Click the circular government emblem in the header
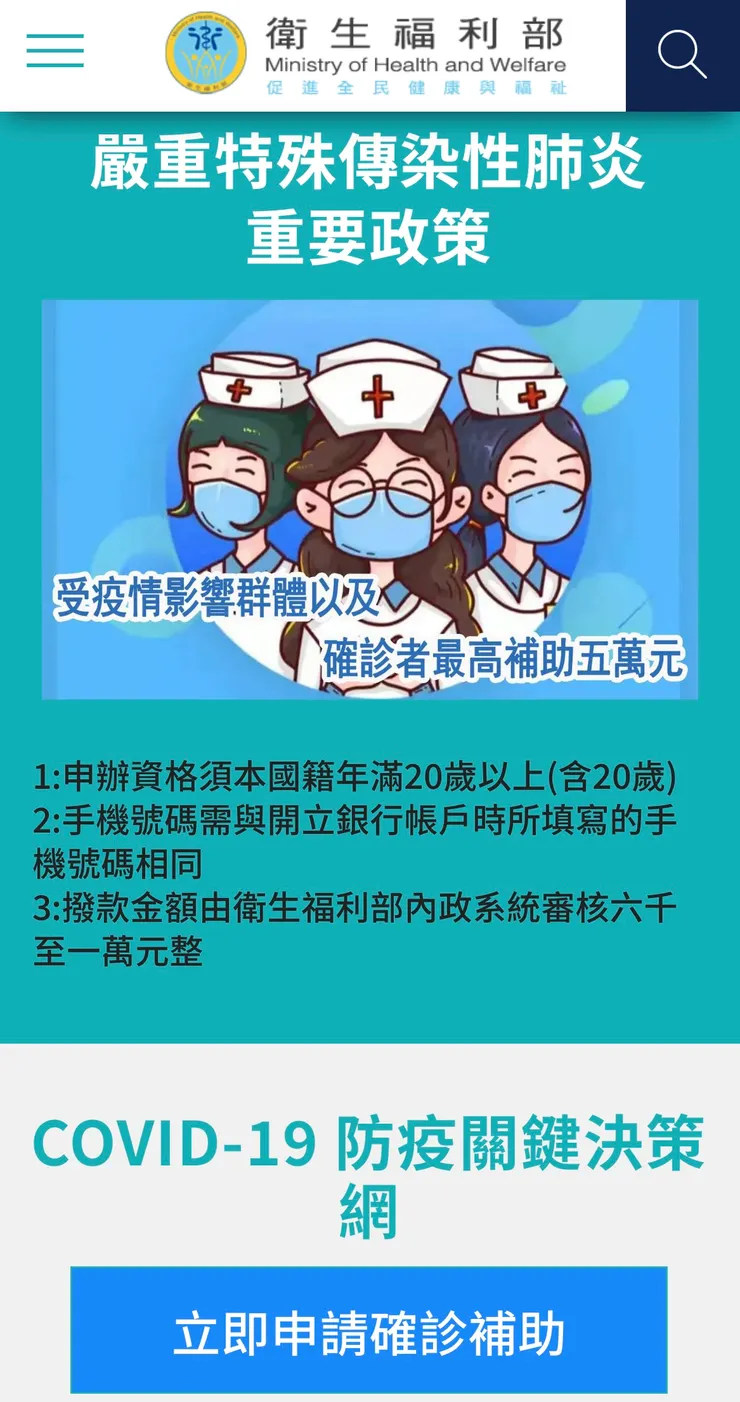The image size is (740, 1402). 204,51
